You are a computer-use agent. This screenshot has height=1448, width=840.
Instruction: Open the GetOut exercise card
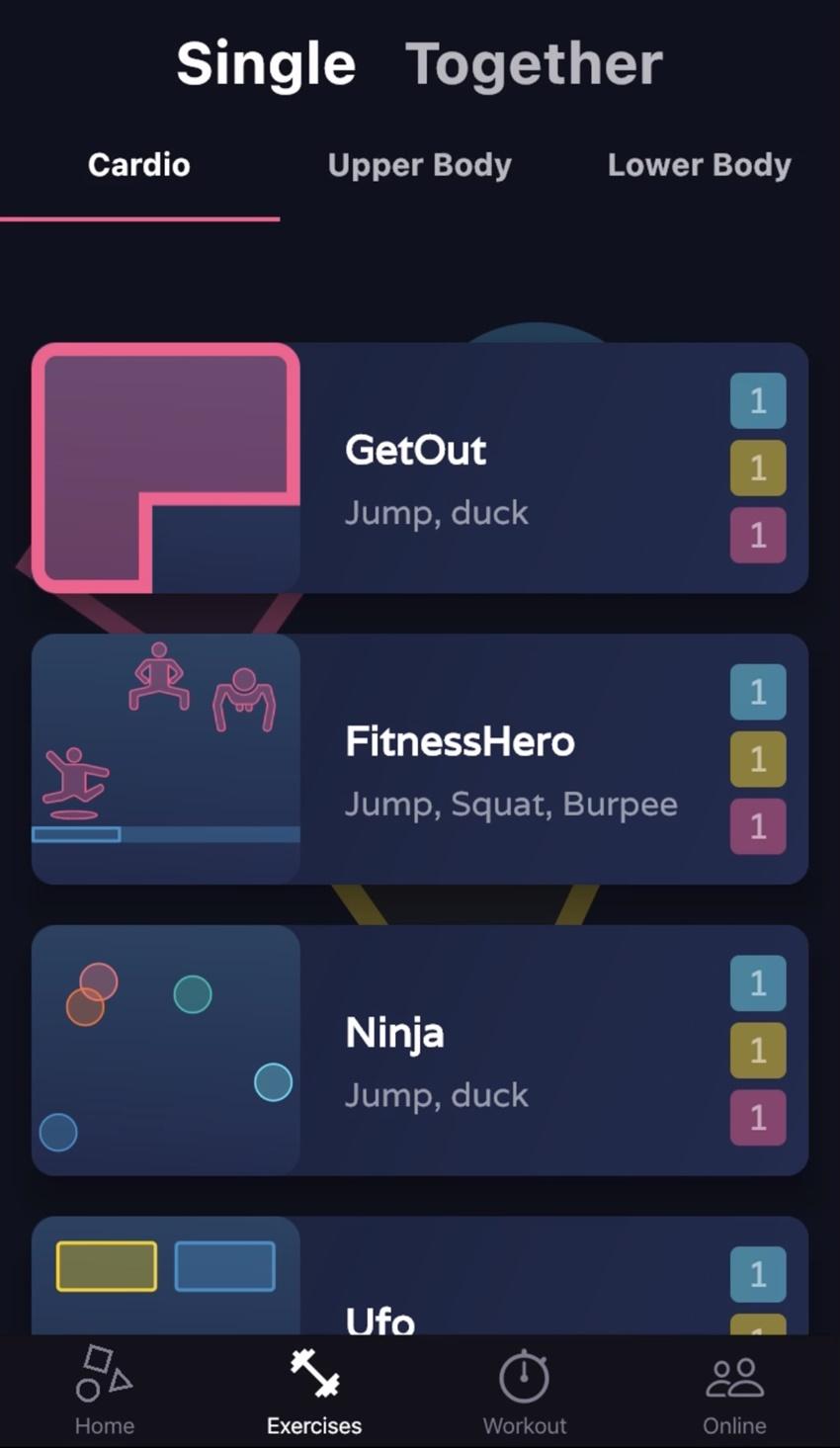419,468
